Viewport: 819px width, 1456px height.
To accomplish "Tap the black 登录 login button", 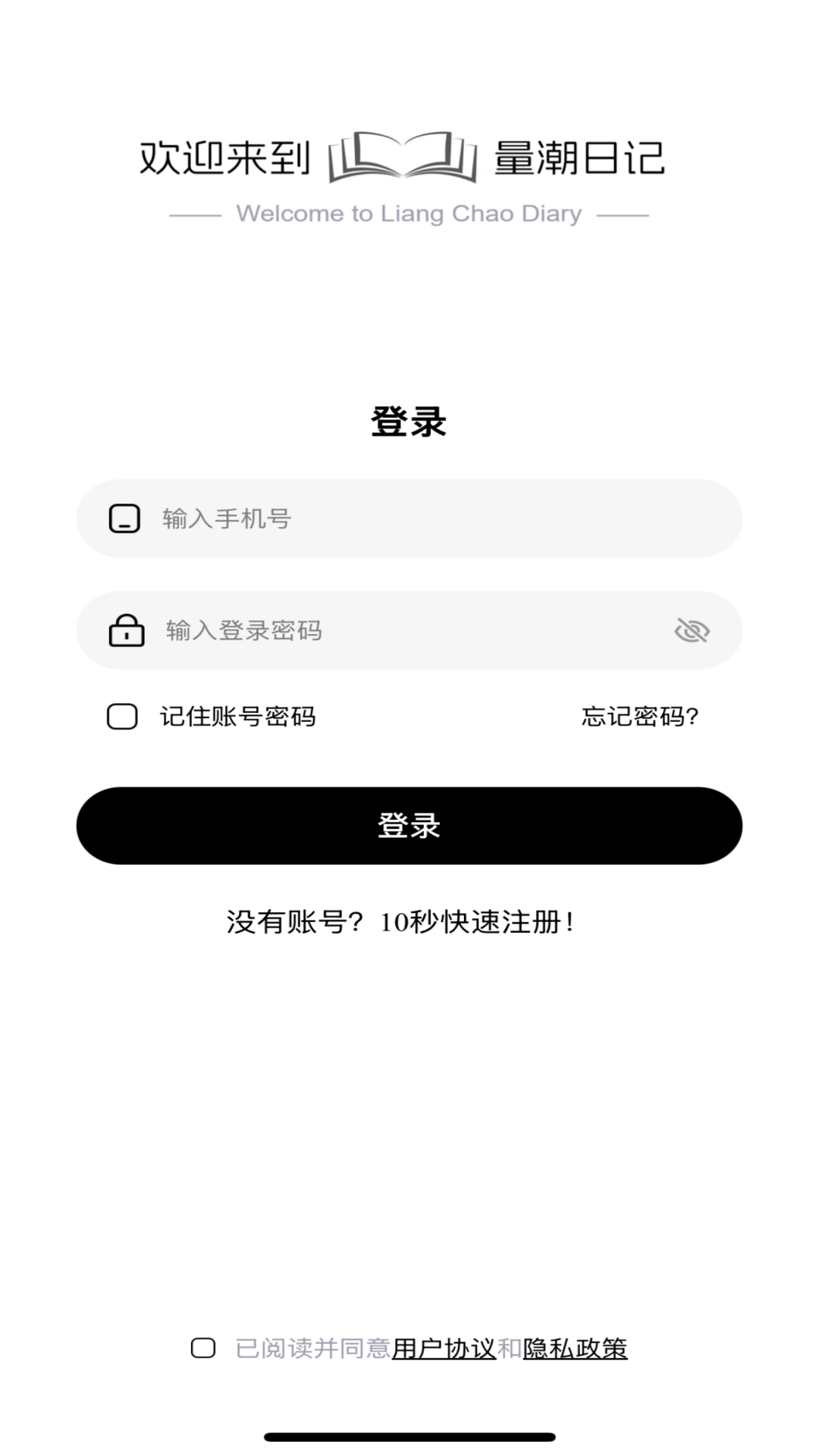I will point(409,825).
